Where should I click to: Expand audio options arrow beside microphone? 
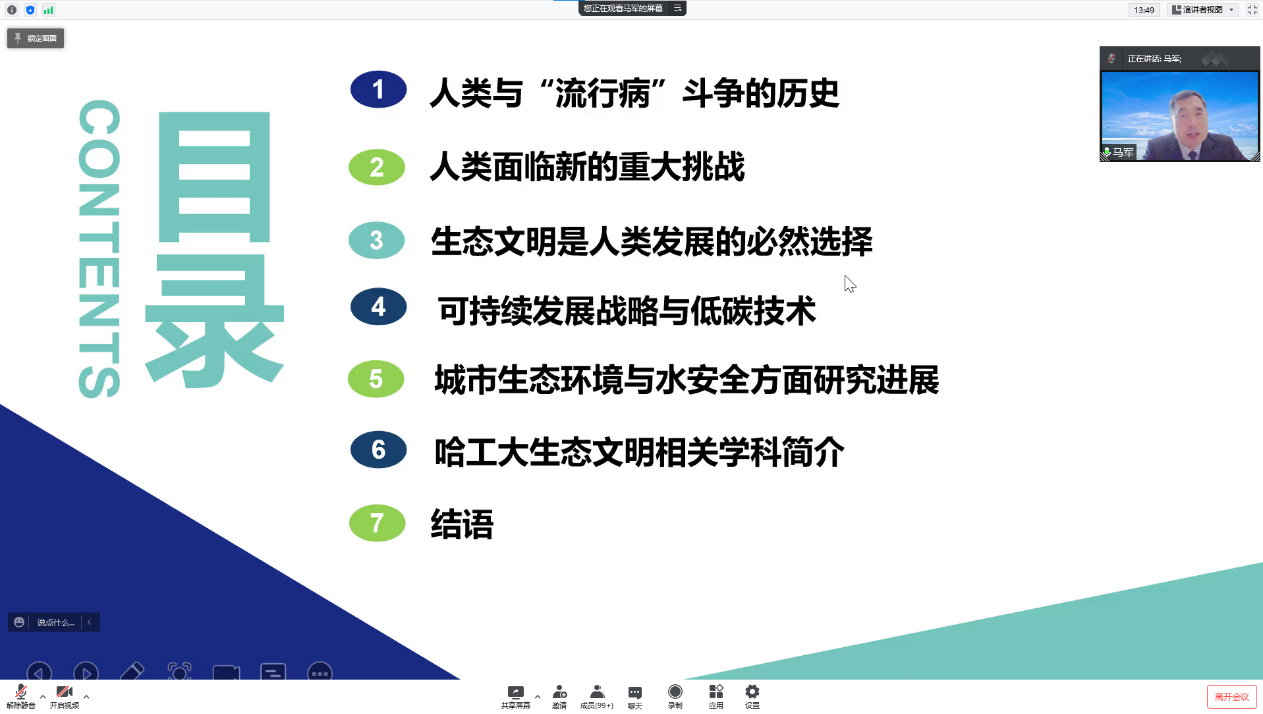pyautogui.click(x=42, y=697)
